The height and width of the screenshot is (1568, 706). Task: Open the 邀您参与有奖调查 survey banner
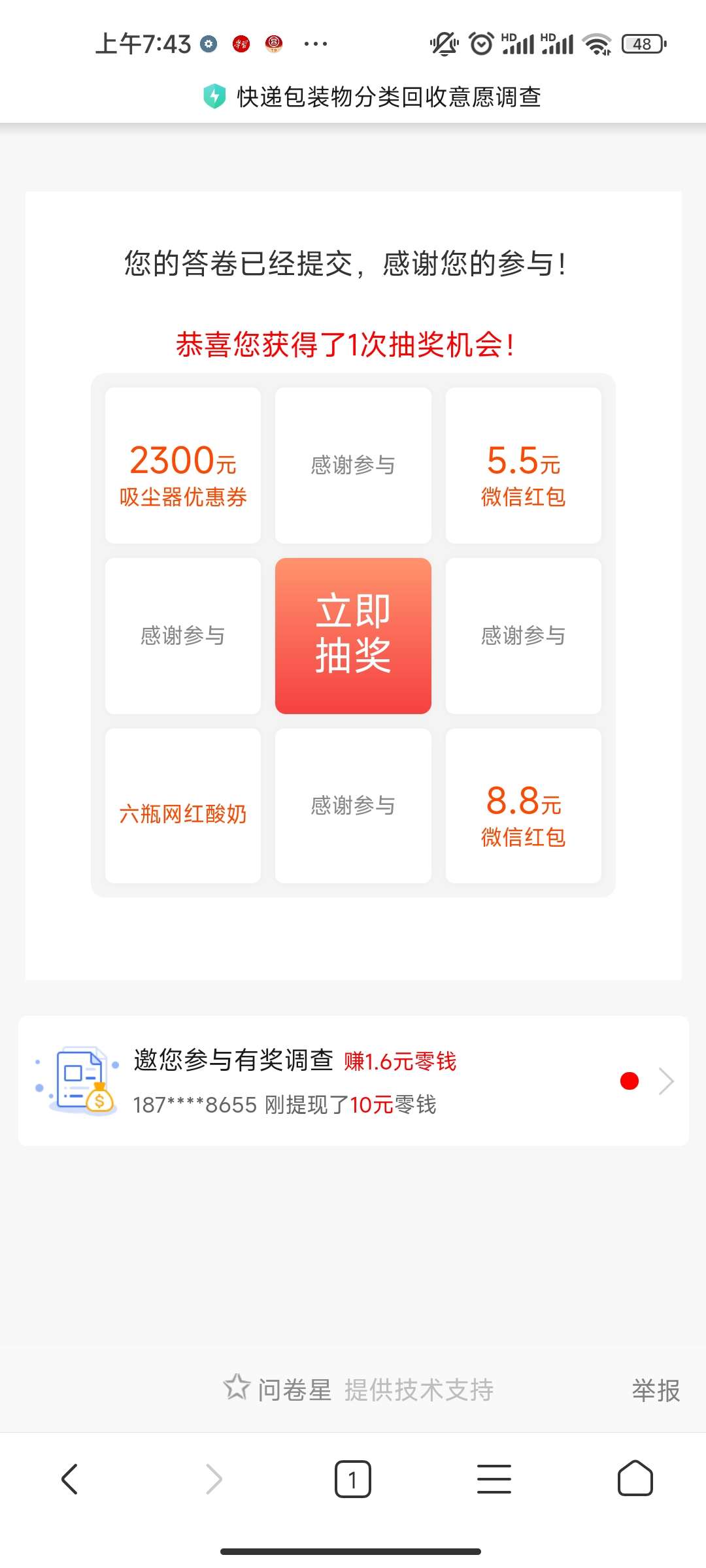[353, 1081]
